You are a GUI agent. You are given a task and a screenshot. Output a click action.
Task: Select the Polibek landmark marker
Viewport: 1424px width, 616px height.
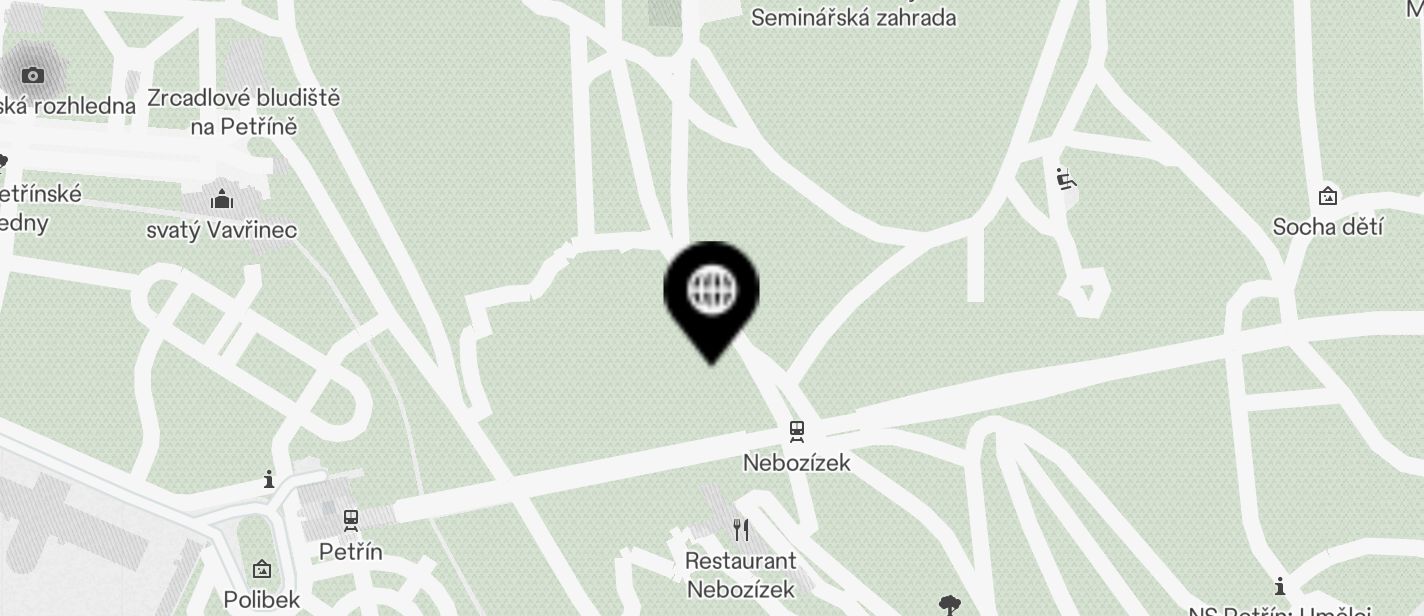click(262, 570)
